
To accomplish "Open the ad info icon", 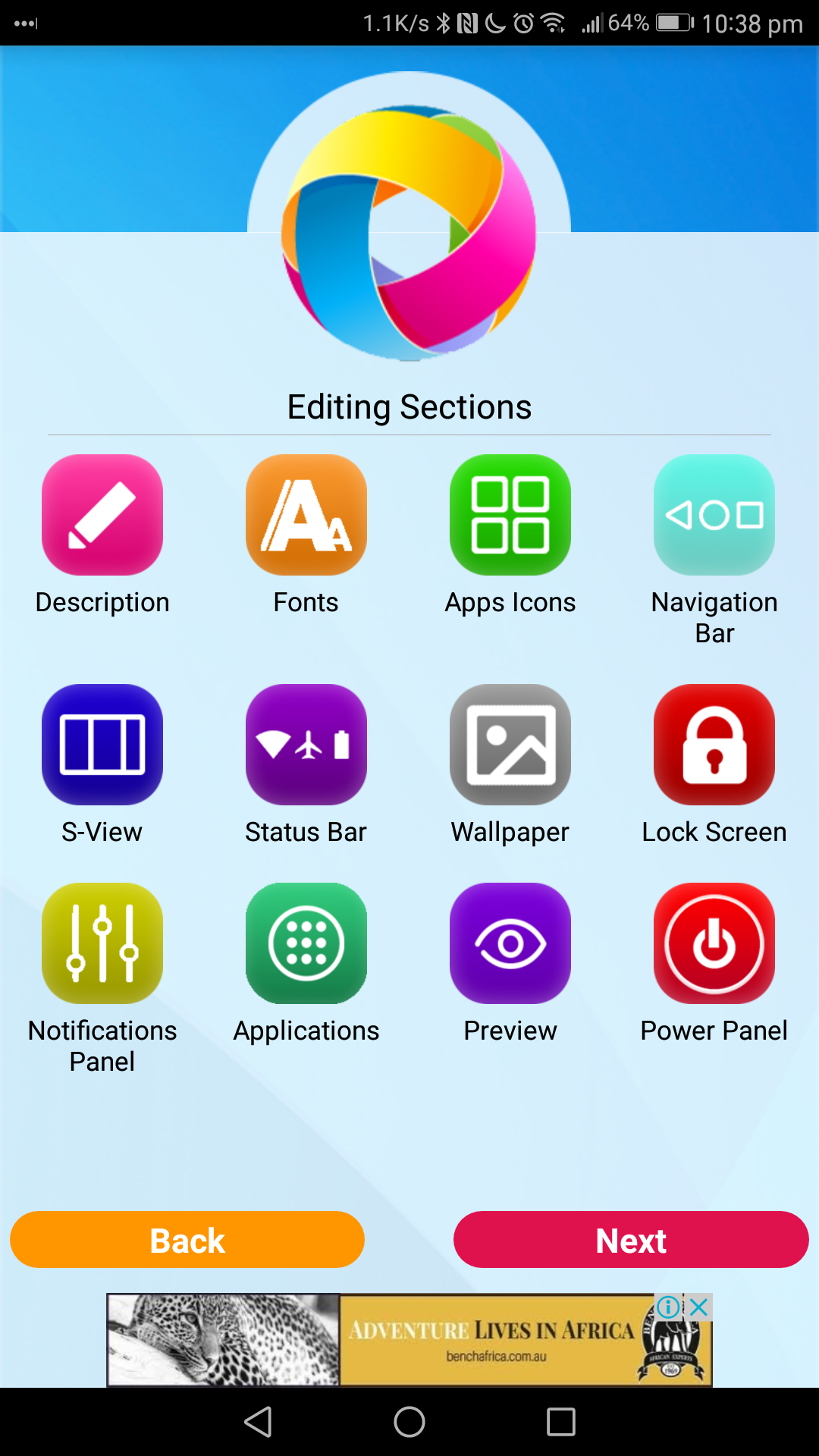I will click(x=669, y=1307).
